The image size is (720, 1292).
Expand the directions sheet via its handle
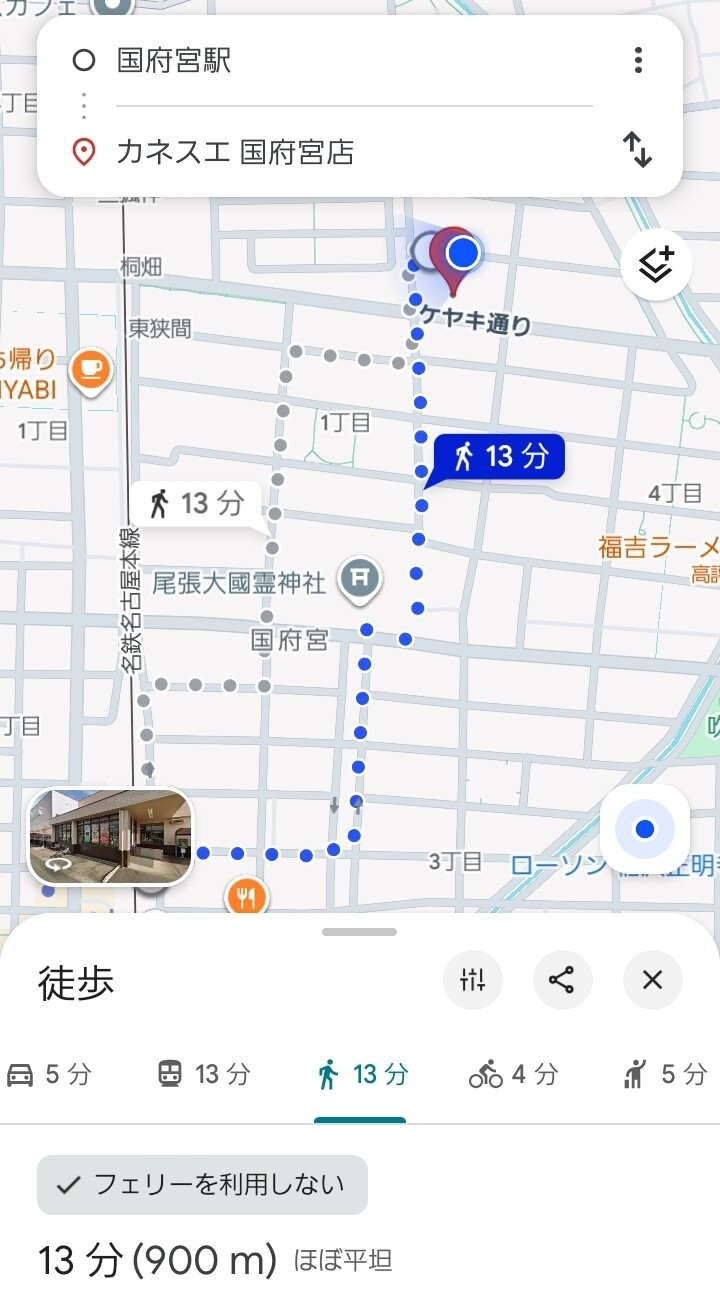[360, 932]
